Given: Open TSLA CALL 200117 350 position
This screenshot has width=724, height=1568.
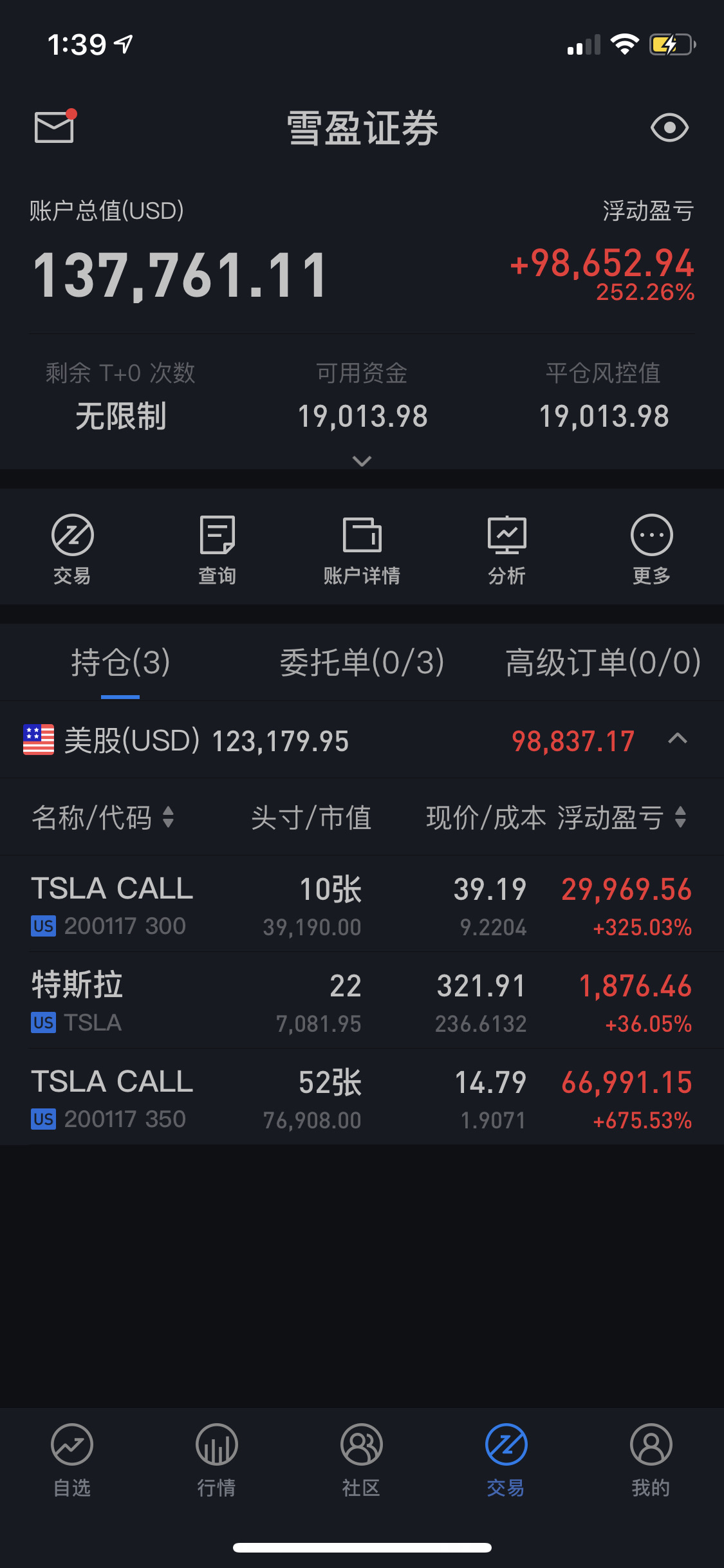Looking at the screenshot, I should tap(362, 1097).
